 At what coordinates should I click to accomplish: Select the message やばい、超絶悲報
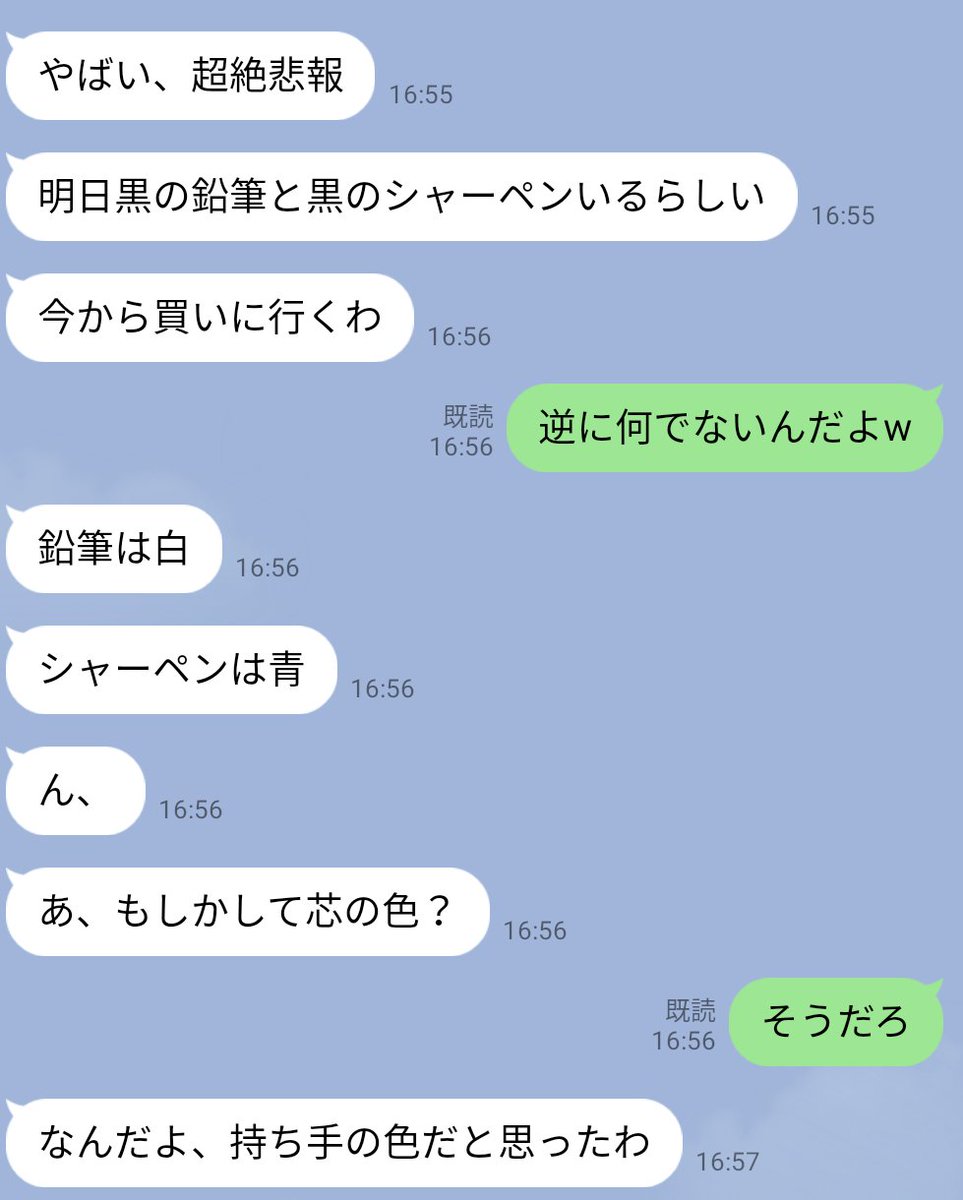coord(190,74)
